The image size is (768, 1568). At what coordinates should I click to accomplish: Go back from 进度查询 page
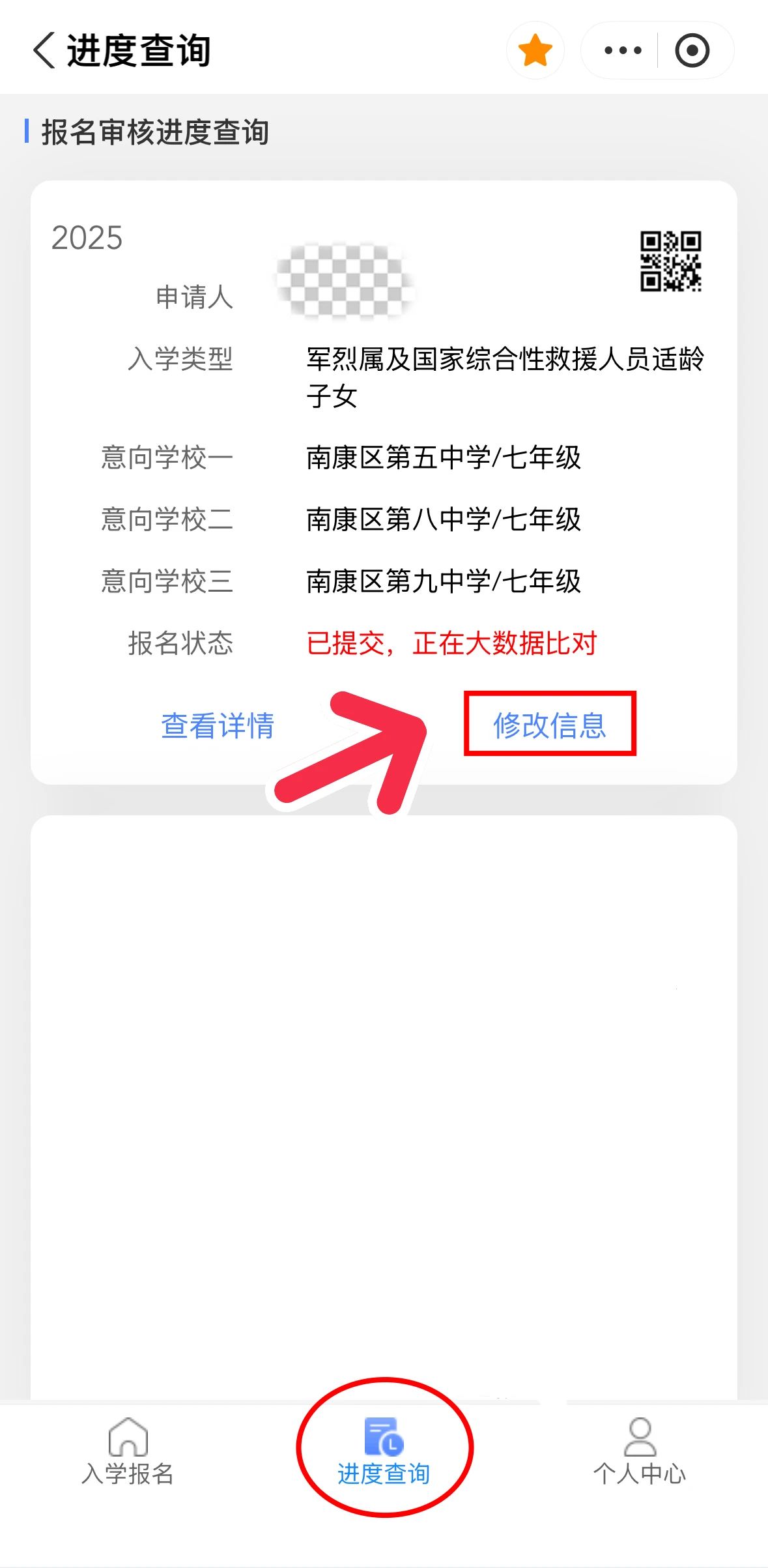tap(44, 51)
